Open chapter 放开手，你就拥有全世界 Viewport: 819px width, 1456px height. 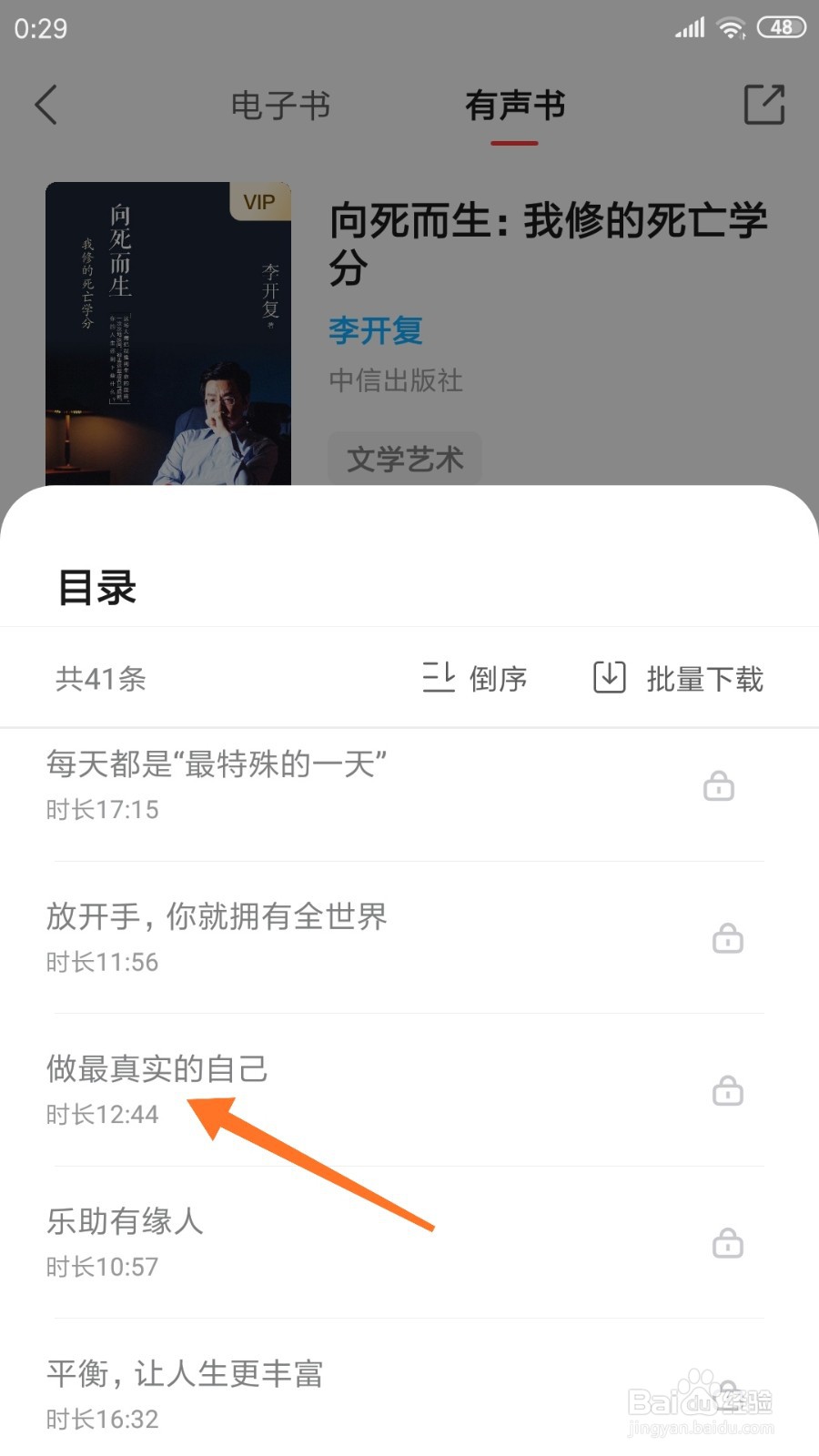pos(409,938)
